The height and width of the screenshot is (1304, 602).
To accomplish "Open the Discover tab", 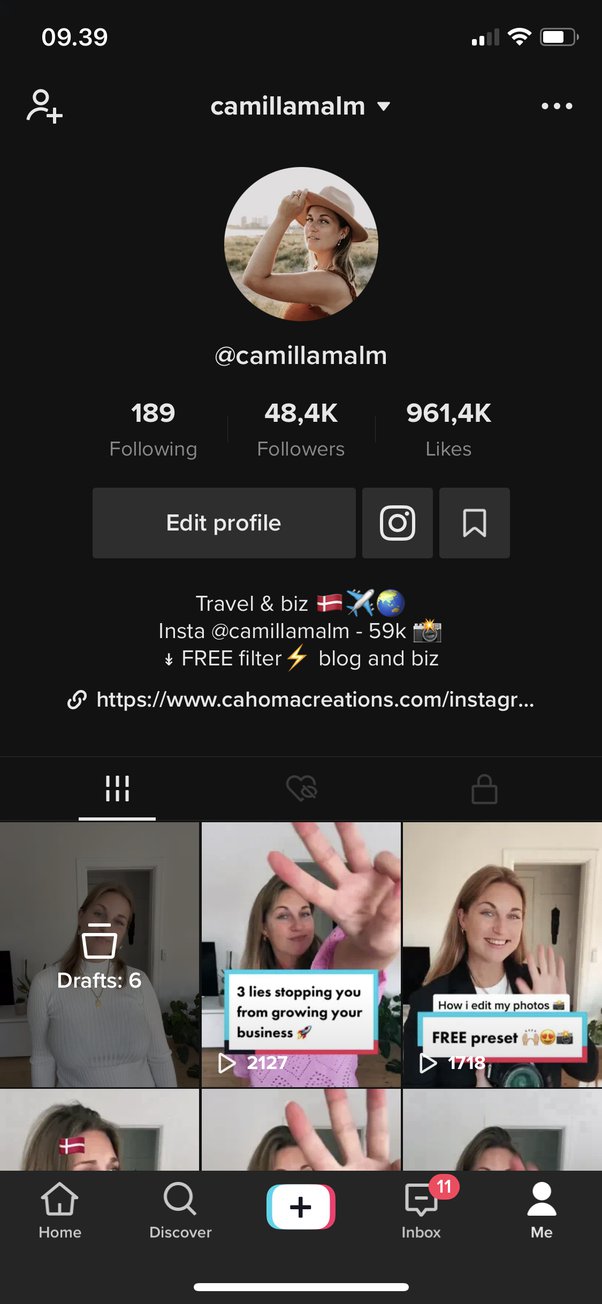I will point(180,1211).
